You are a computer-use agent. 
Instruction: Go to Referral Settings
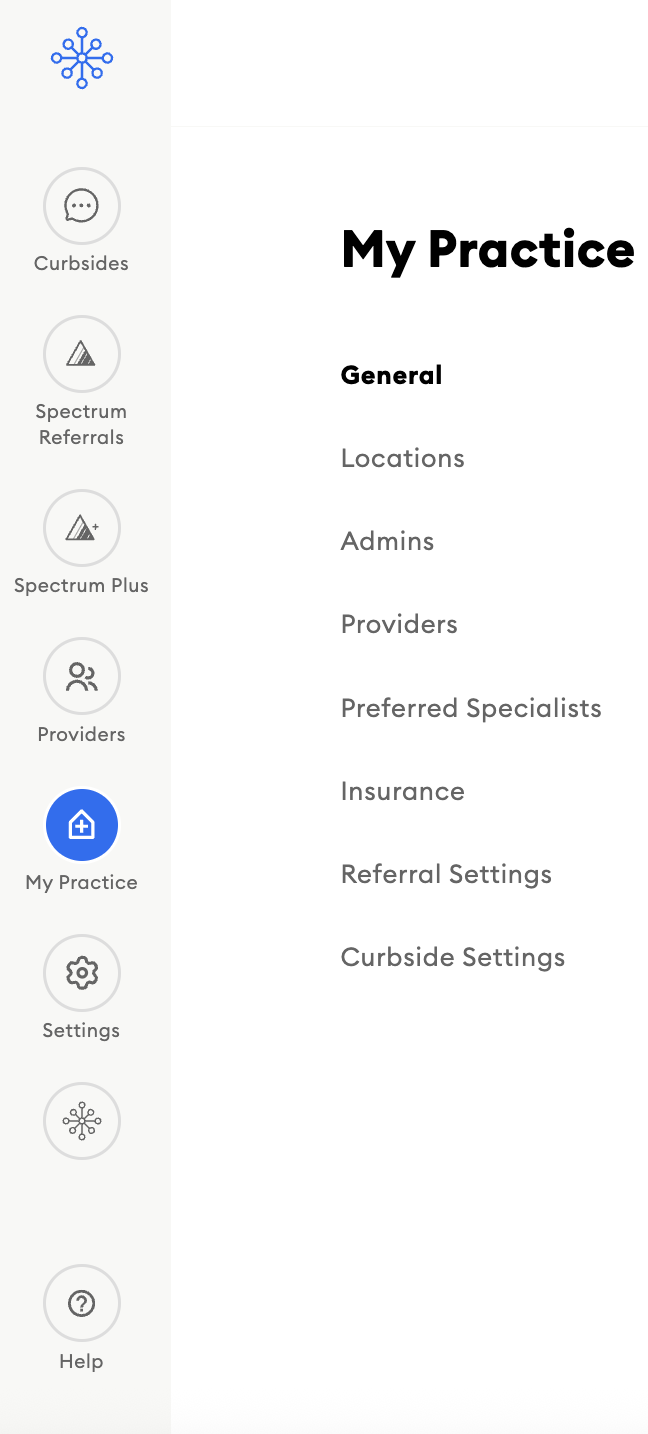coord(446,874)
